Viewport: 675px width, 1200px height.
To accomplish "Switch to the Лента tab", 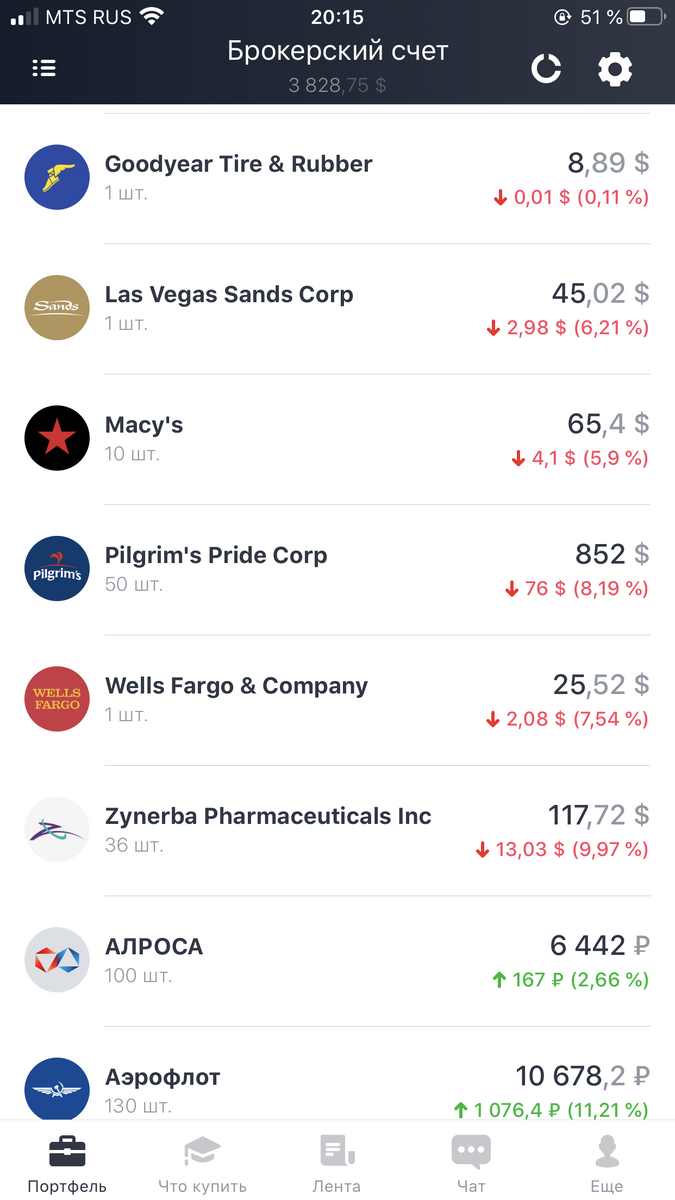I will [x=337, y=1163].
